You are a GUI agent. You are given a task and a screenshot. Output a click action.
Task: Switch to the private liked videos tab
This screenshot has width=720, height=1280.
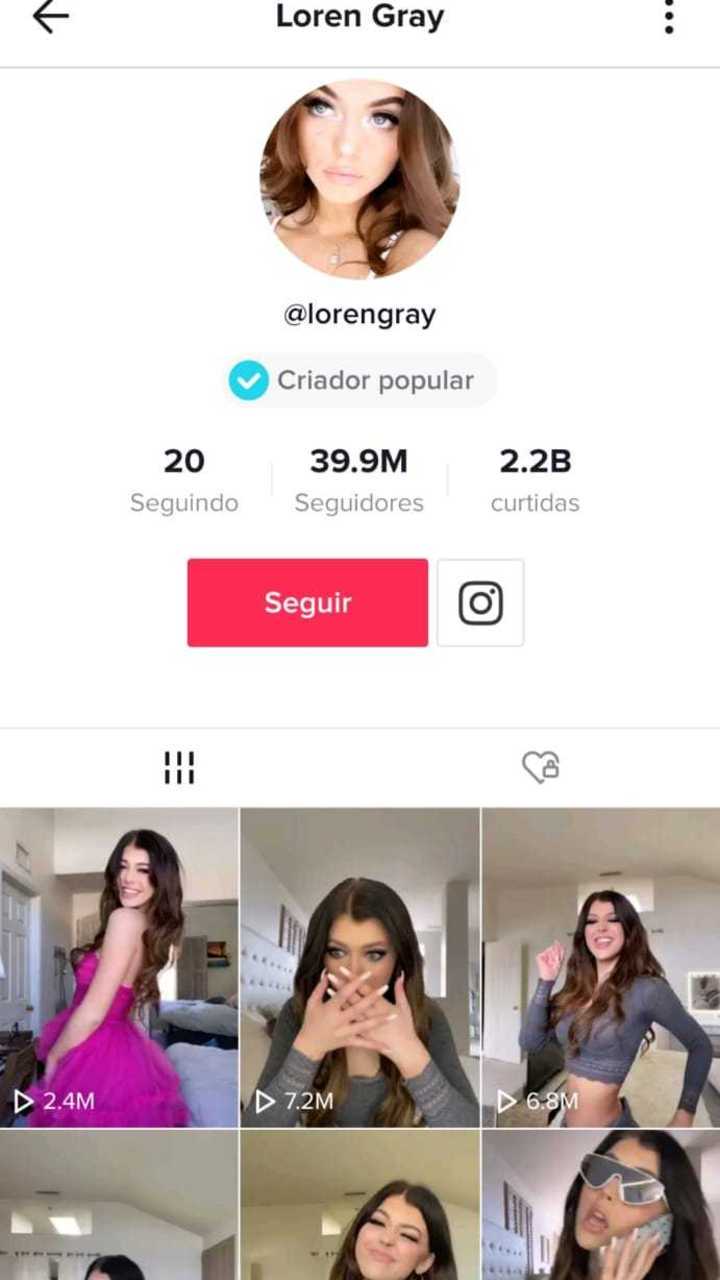[540, 767]
